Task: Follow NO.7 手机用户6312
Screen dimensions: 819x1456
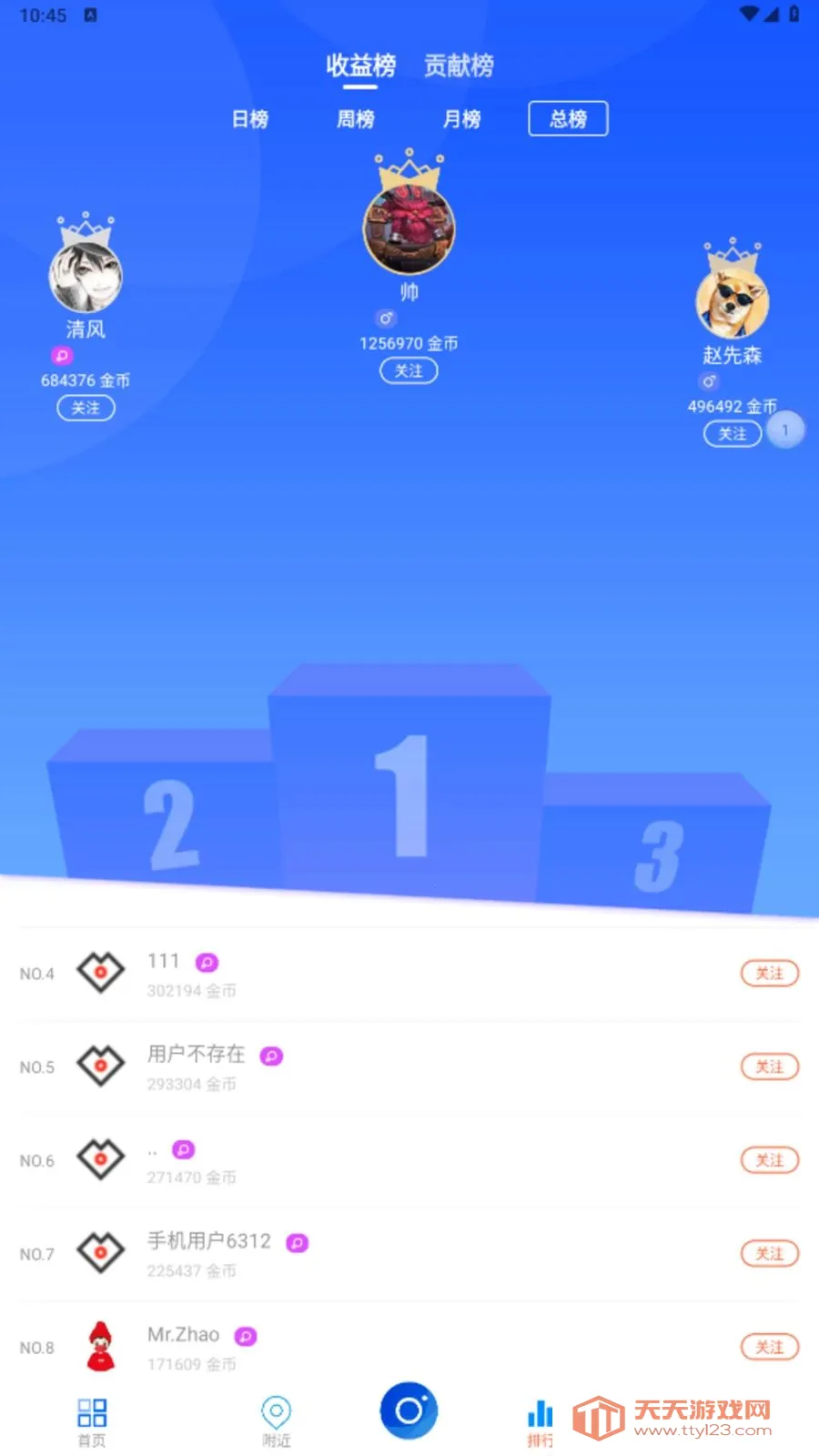Action: [769, 1254]
